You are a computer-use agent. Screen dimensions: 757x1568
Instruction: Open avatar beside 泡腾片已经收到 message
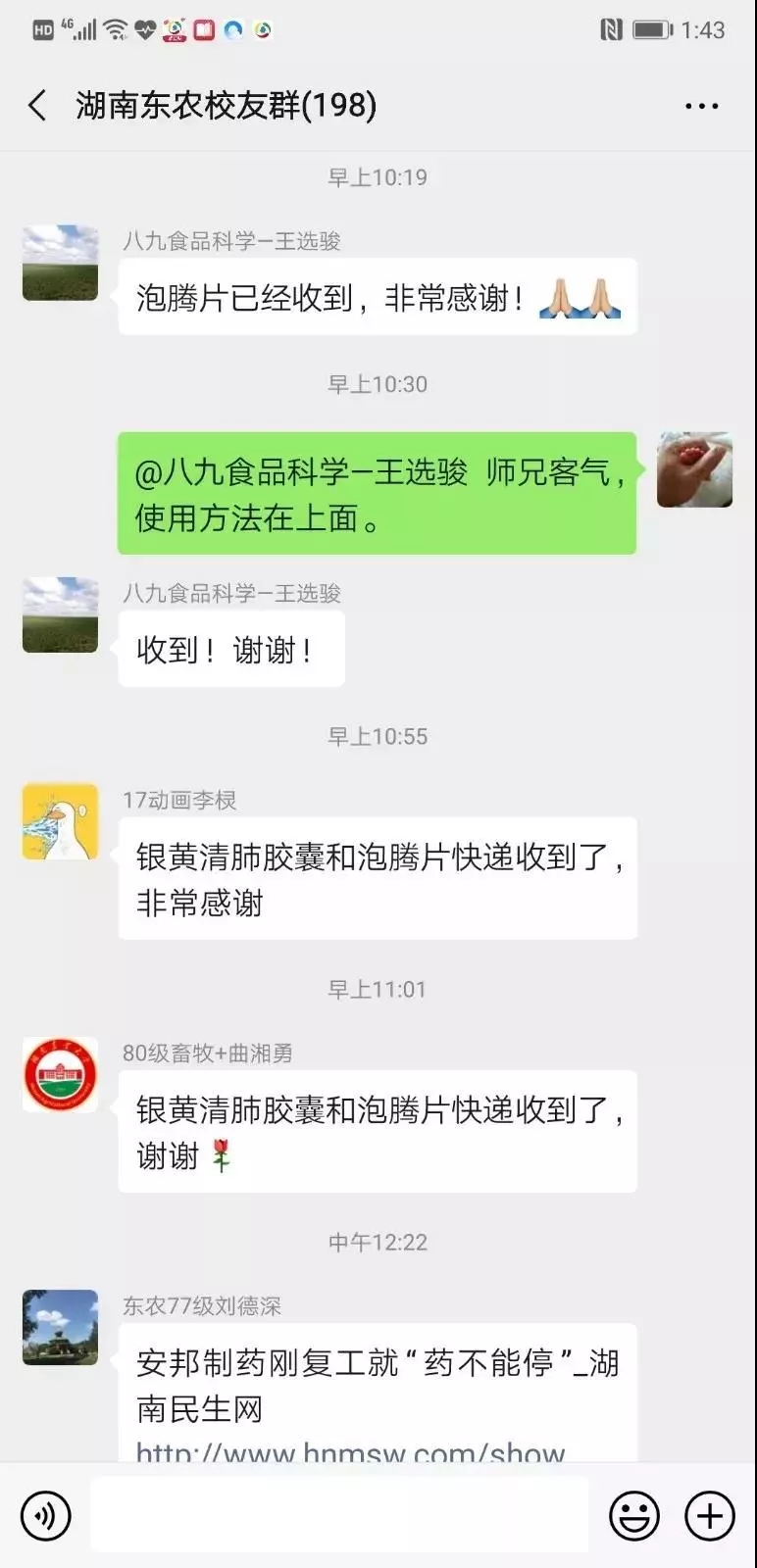coord(61,263)
